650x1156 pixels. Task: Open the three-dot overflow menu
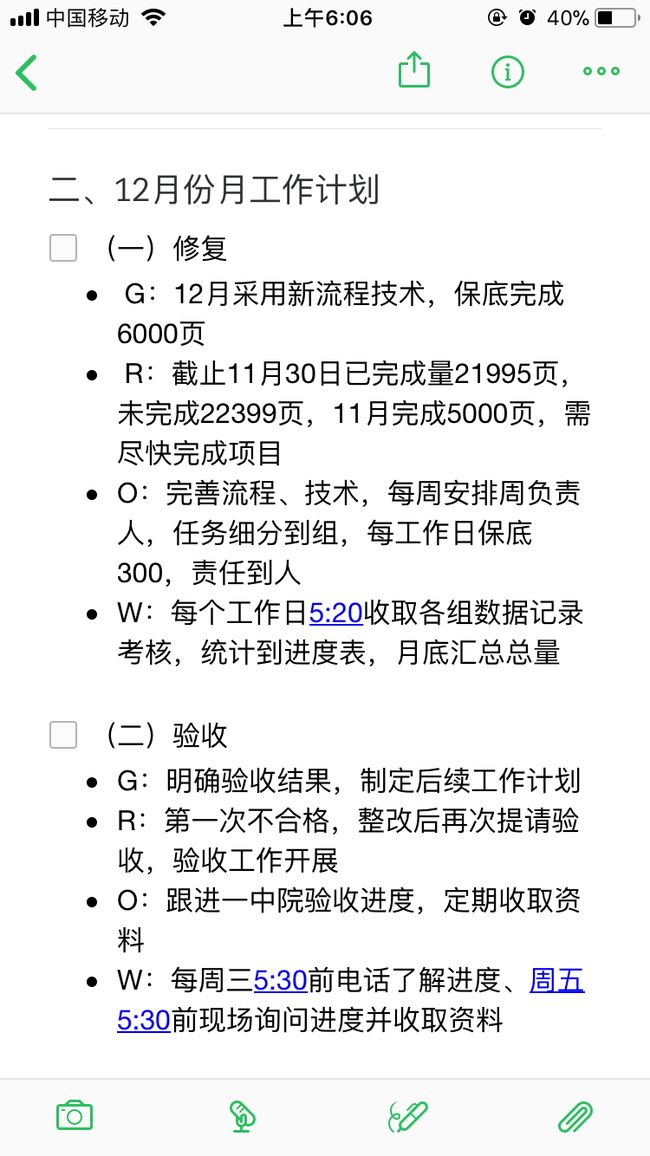(x=601, y=72)
